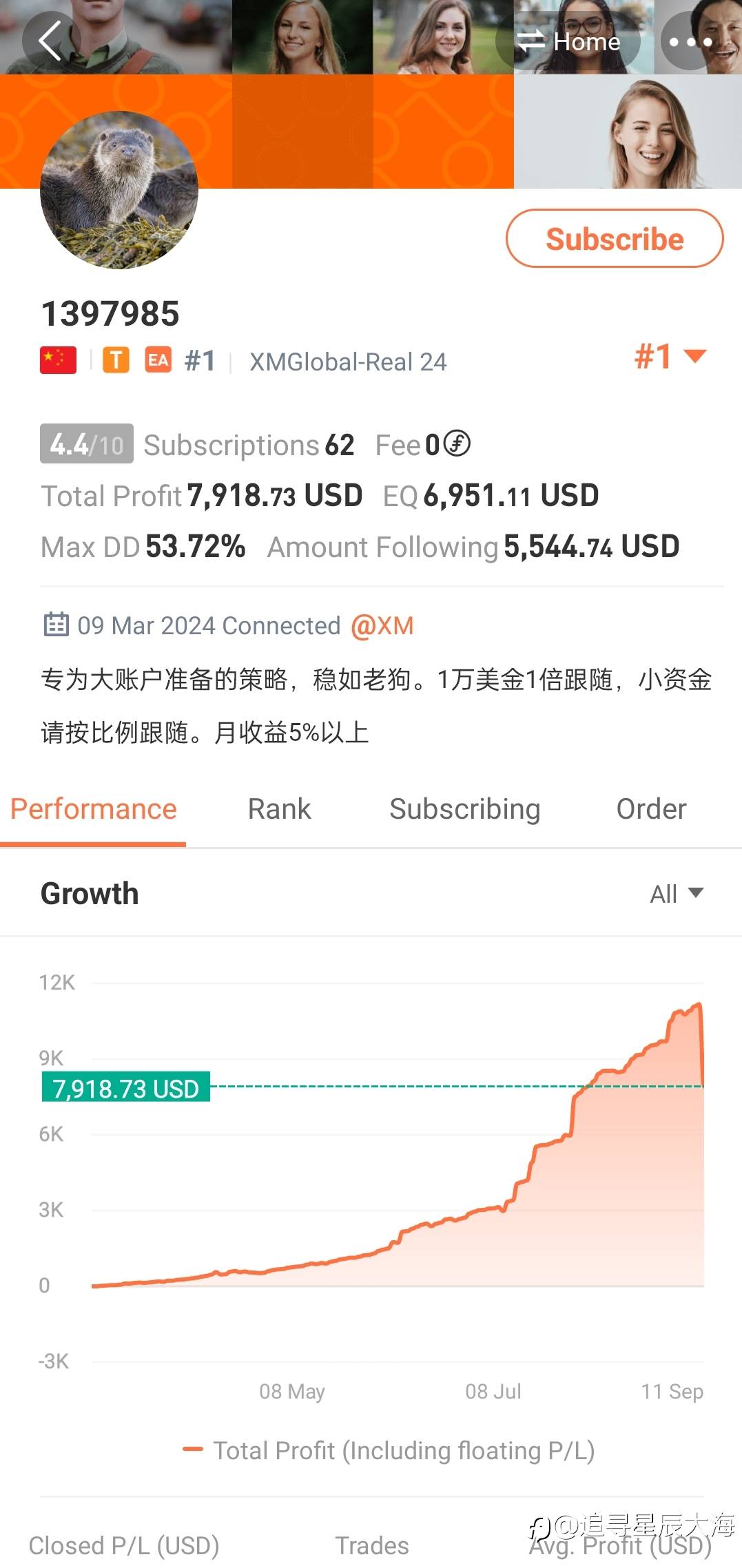The width and height of the screenshot is (742, 1568).
Task: Open the @XM broker link
Action: [382, 626]
